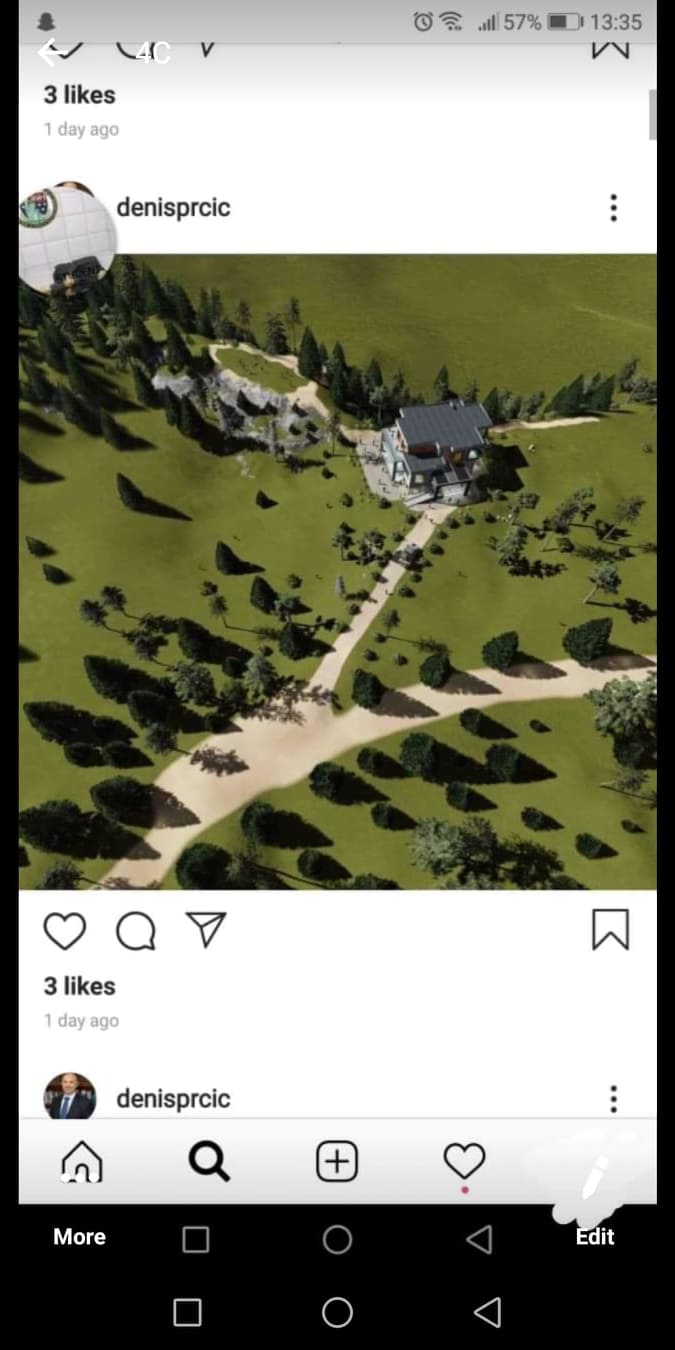Open overflow menu of the hillside house post
675x1350 pixels.
[613, 208]
